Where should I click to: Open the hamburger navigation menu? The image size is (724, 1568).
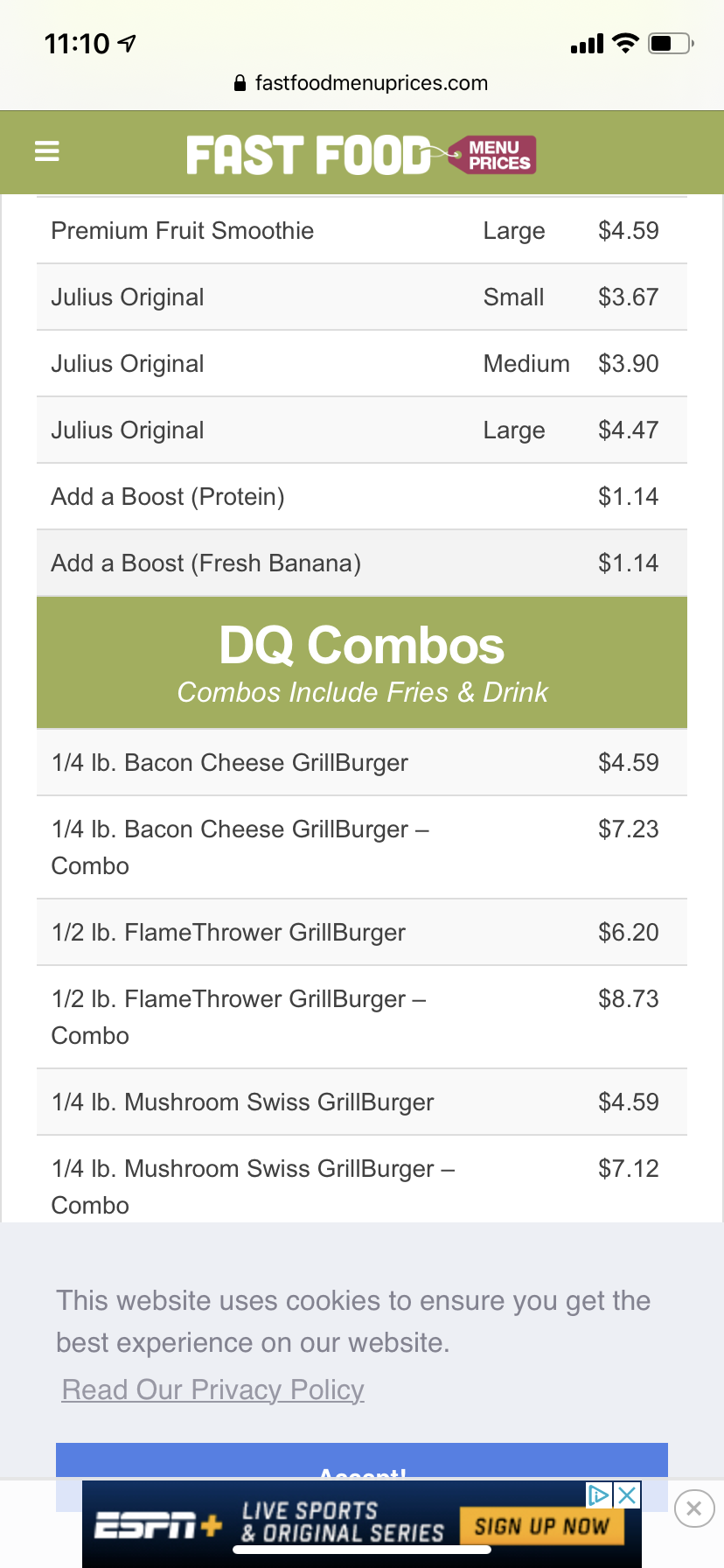[47, 152]
